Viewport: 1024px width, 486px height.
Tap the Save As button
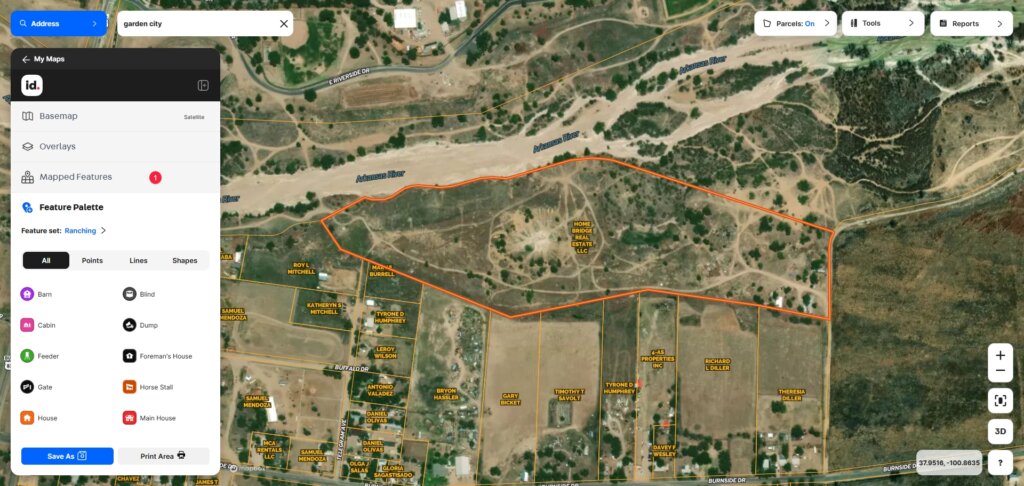click(x=67, y=456)
